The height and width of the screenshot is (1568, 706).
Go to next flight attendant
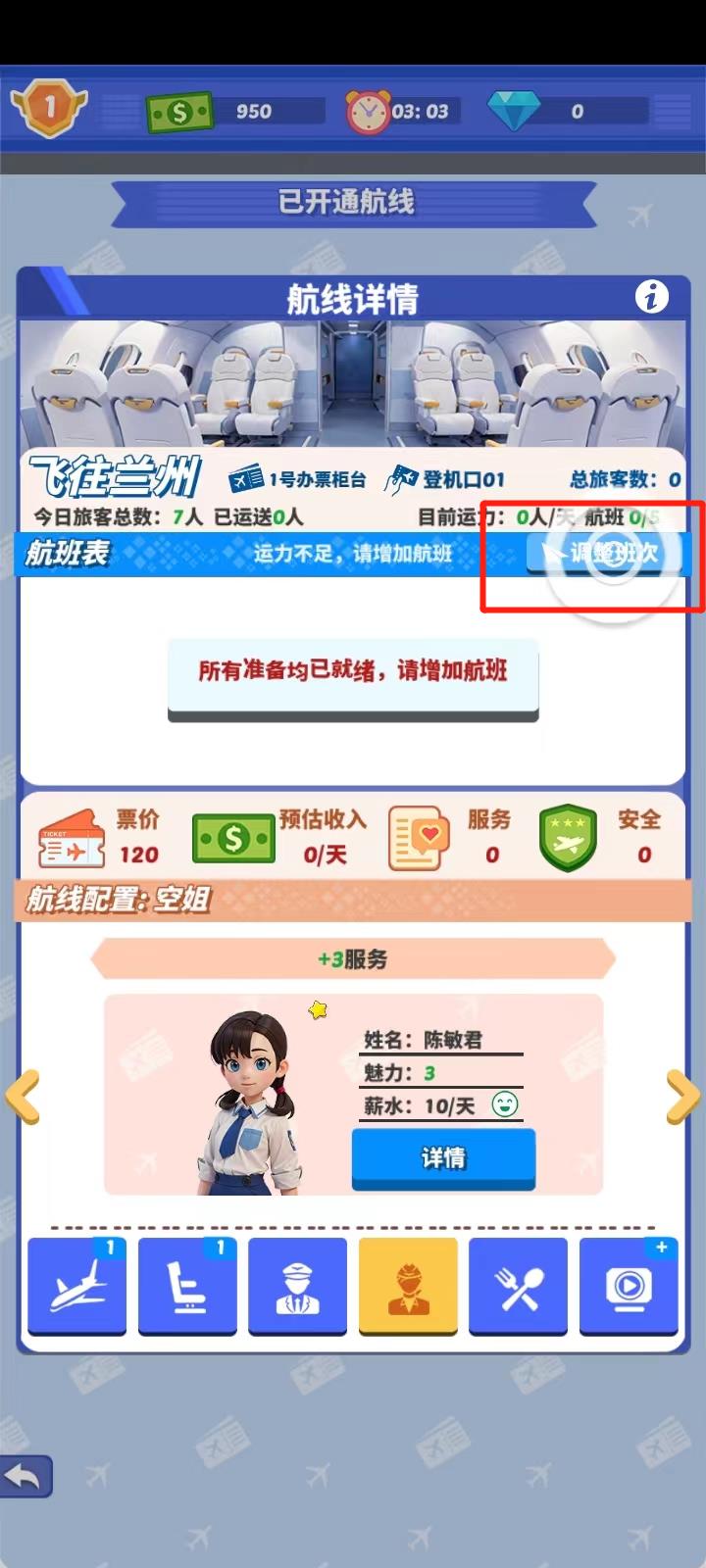[x=683, y=1096]
